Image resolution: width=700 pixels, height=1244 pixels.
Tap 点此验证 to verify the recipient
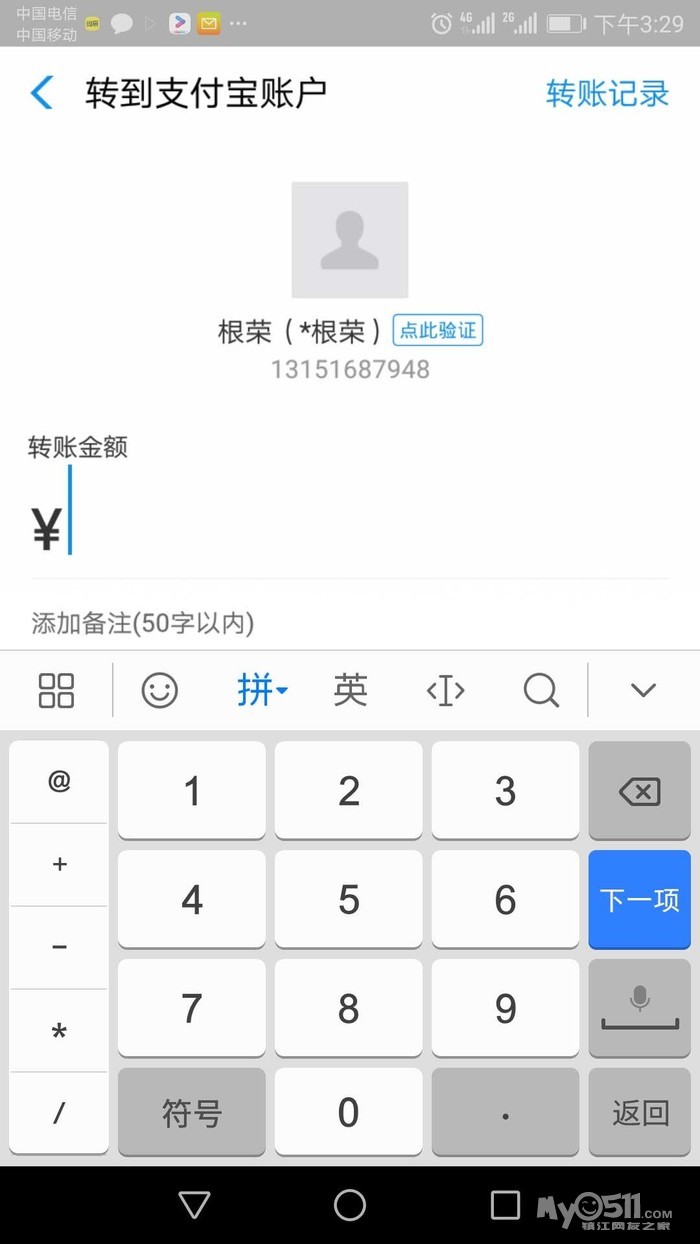437,330
